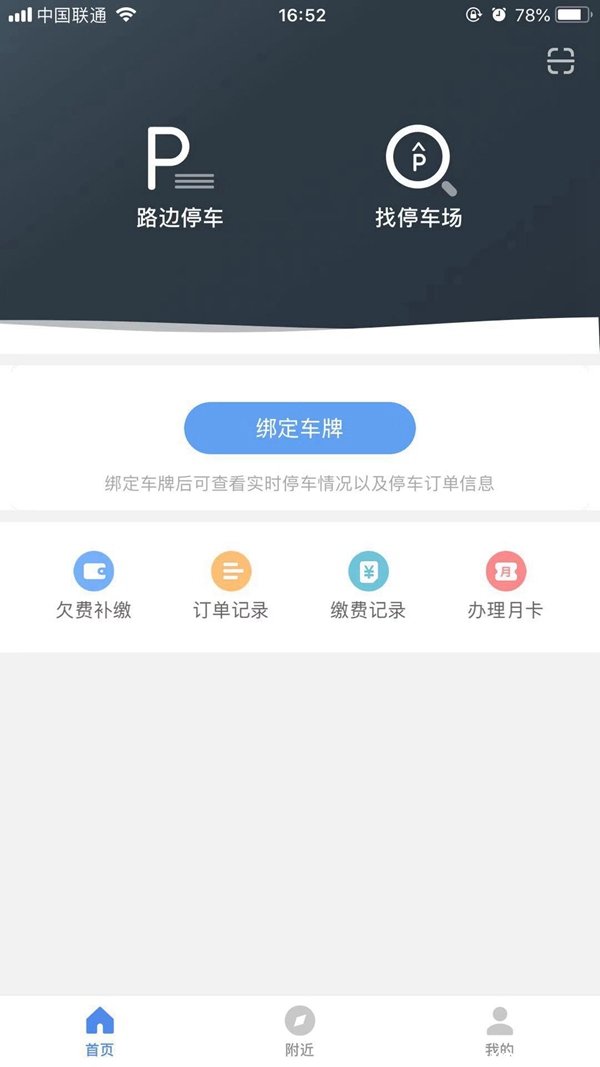The image size is (600, 1067).
Task: Open the scan code icon
Action: [x=561, y=61]
